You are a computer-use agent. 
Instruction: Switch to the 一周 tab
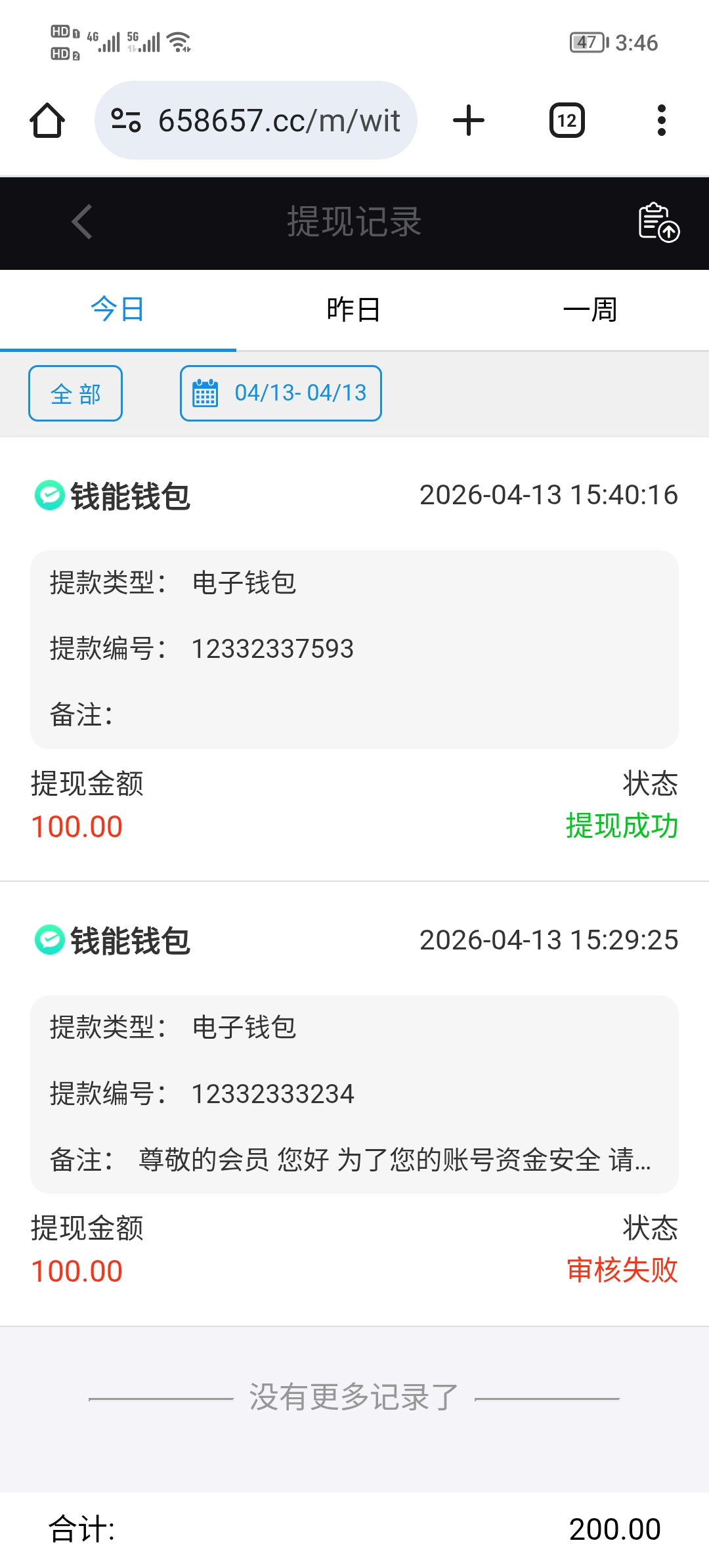click(x=590, y=310)
